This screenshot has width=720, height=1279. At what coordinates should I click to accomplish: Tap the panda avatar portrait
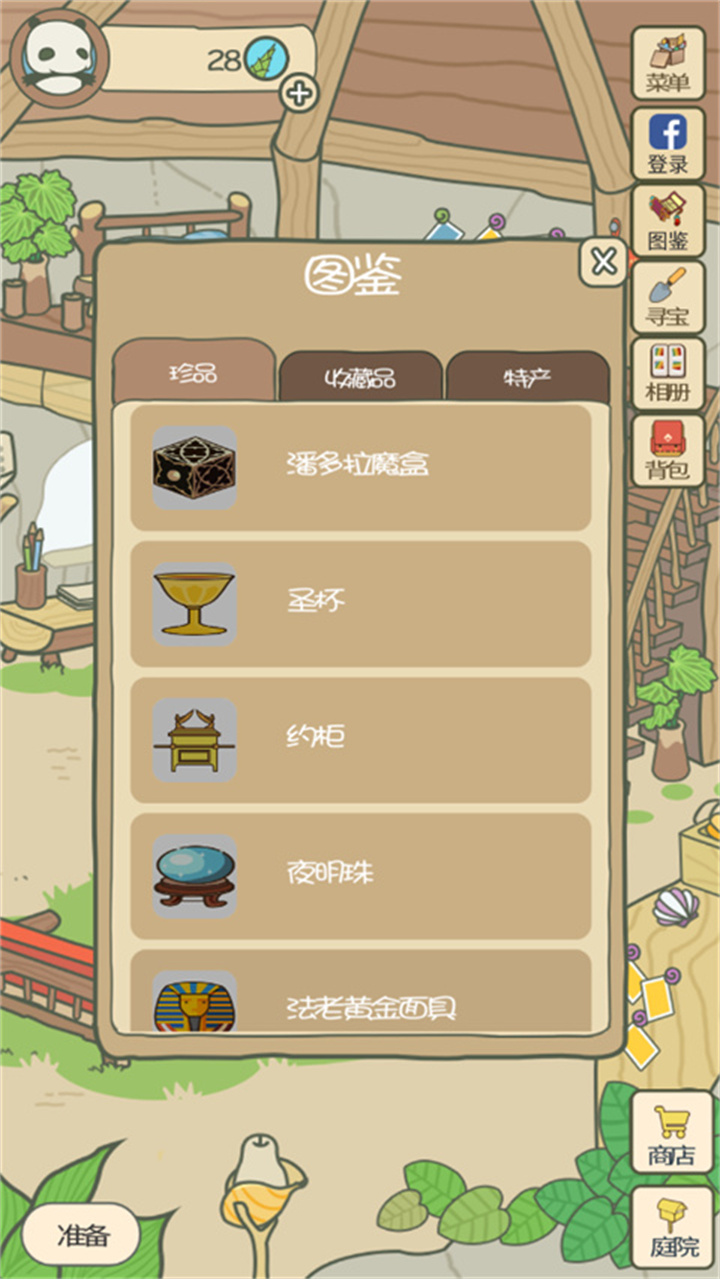(55, 60)
